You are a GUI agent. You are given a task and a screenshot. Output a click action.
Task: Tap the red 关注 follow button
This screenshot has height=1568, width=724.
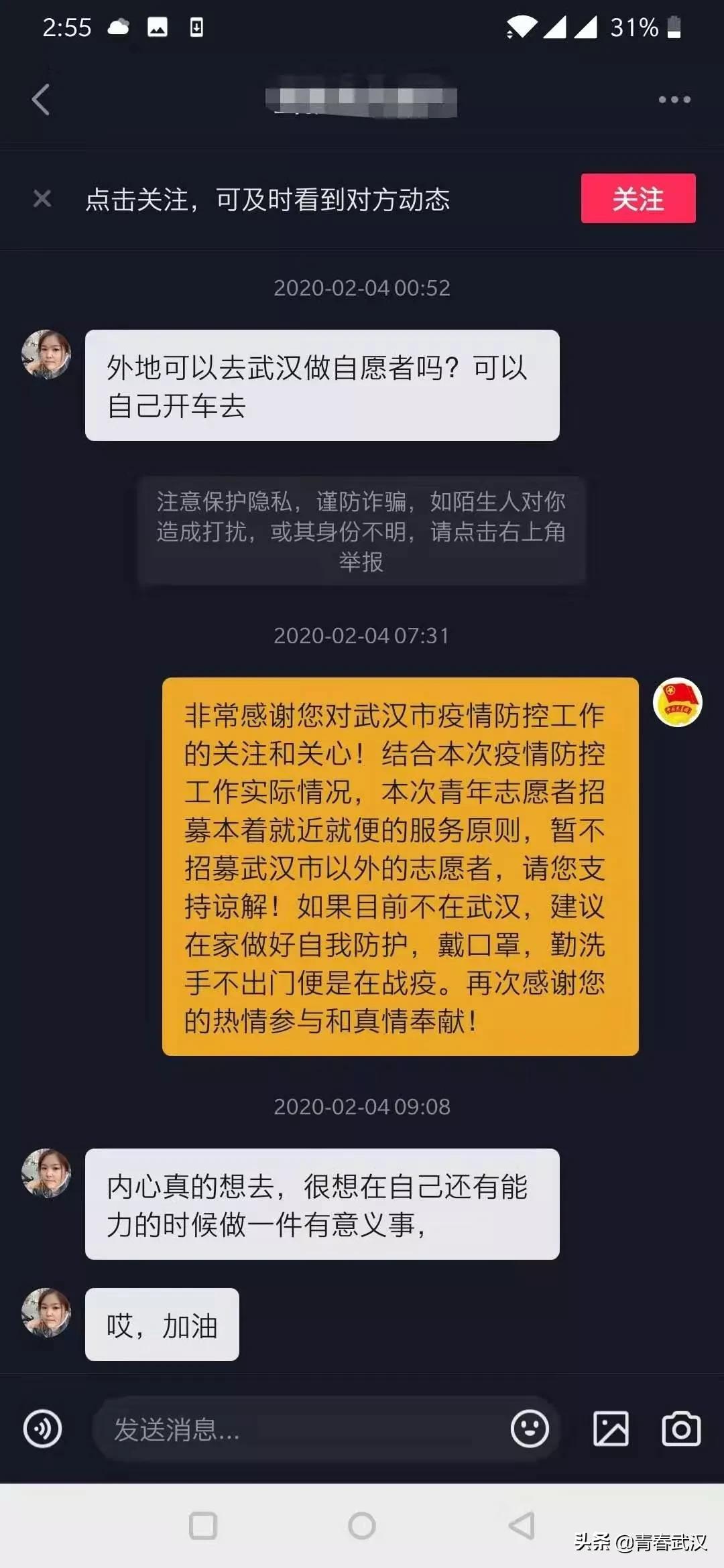click(x=638, y=198)
